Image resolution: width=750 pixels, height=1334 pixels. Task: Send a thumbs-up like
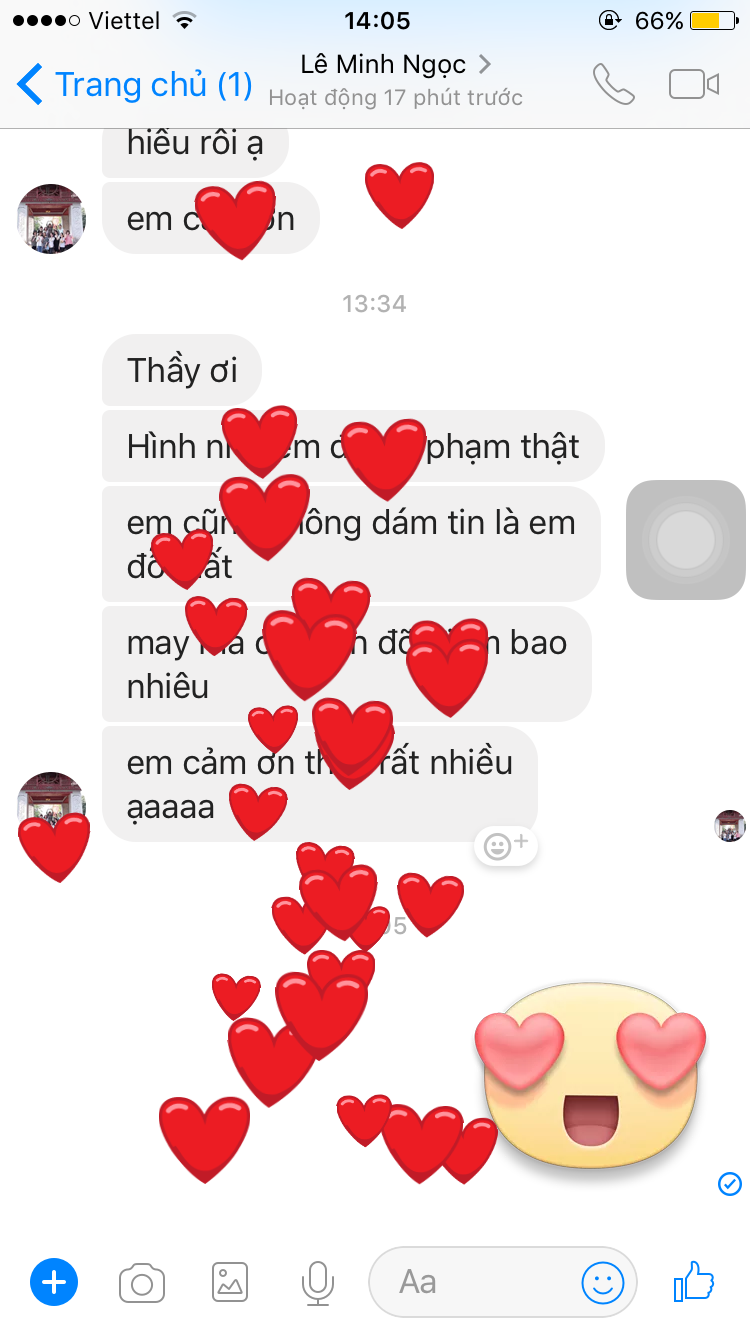[694, 1281]
